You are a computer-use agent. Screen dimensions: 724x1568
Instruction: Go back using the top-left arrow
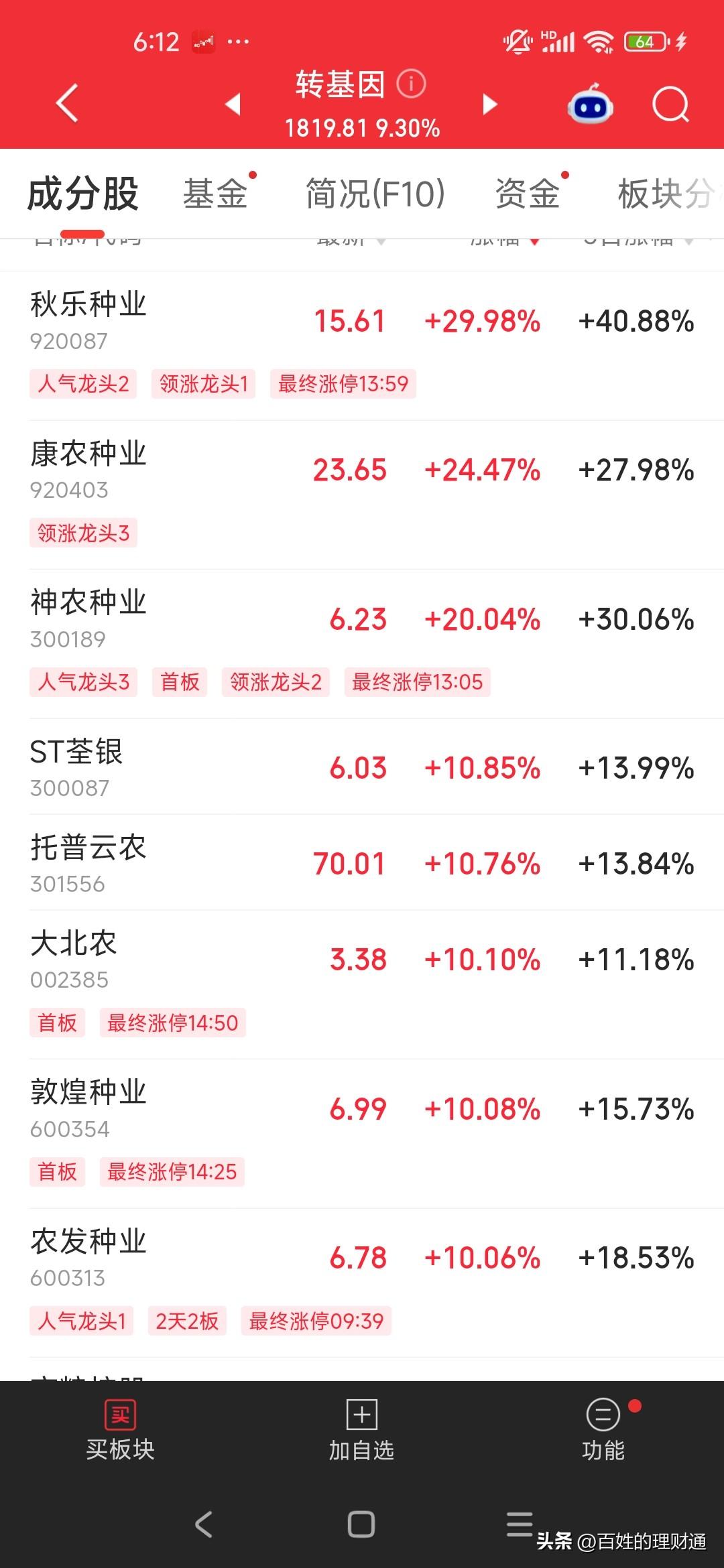point(67,103)
